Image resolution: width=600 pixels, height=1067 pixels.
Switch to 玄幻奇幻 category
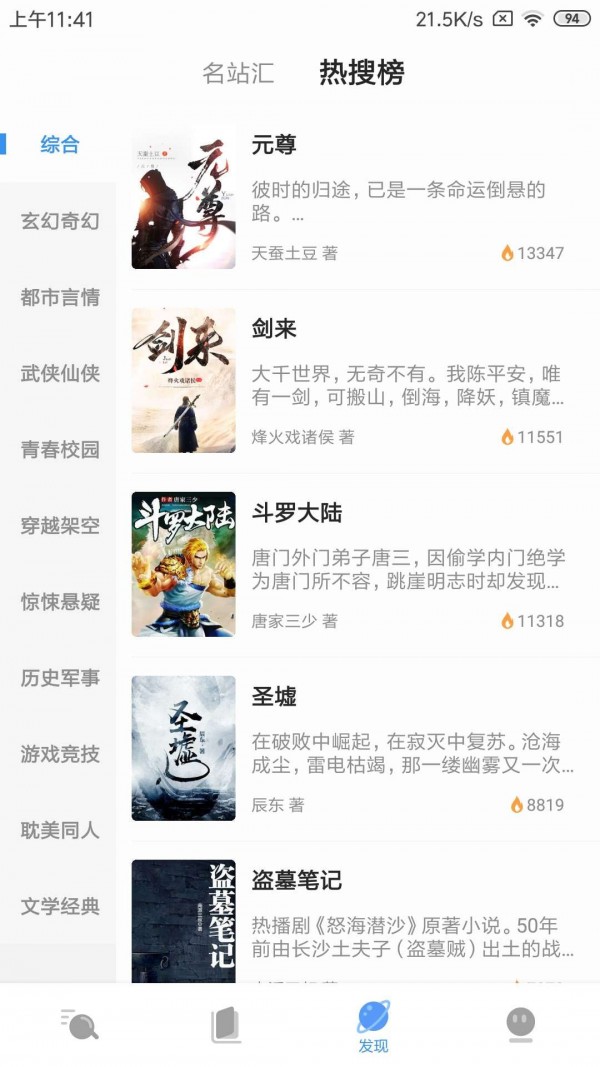pyautogui.click(x=60, y=221)
